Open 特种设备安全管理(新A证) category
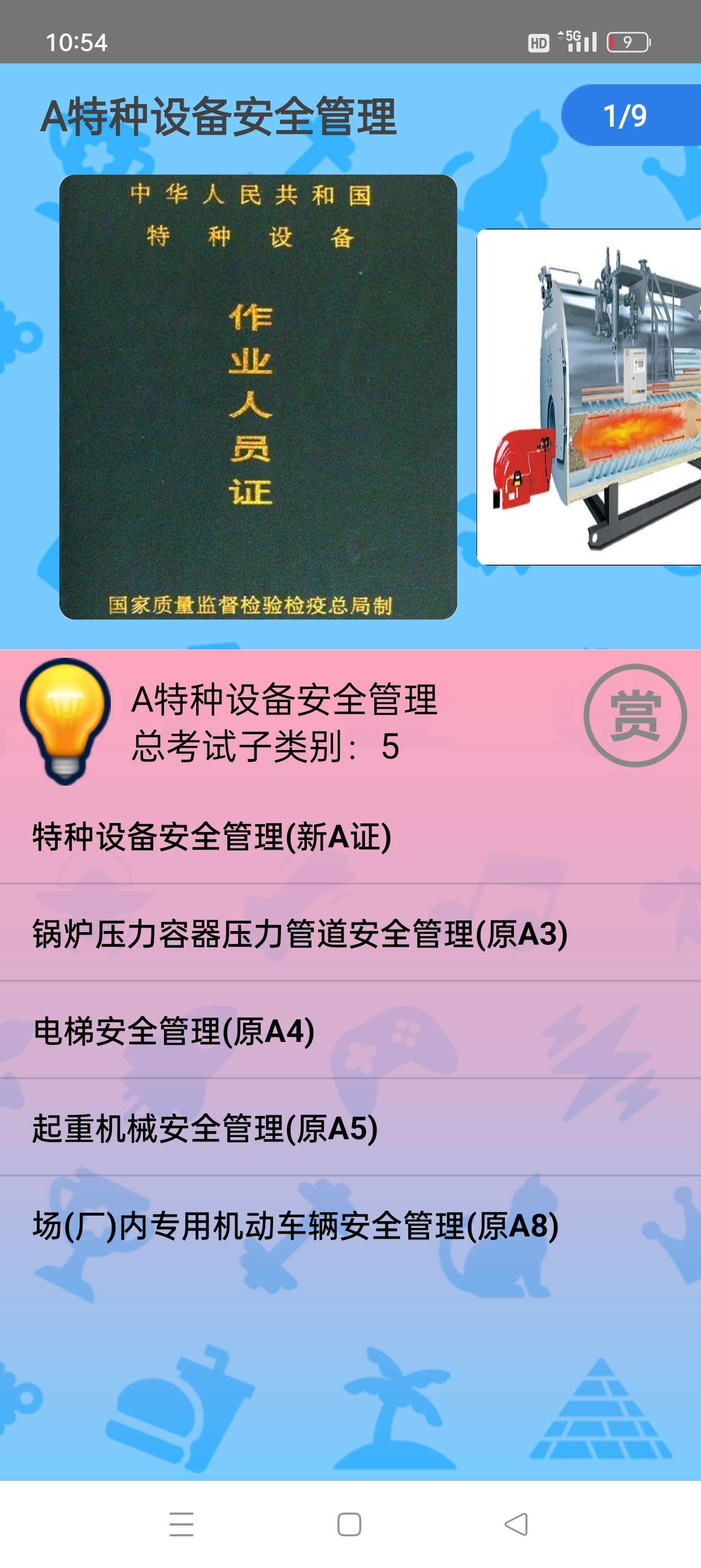Screen dimensions: 701x1568 click(212, 837)
